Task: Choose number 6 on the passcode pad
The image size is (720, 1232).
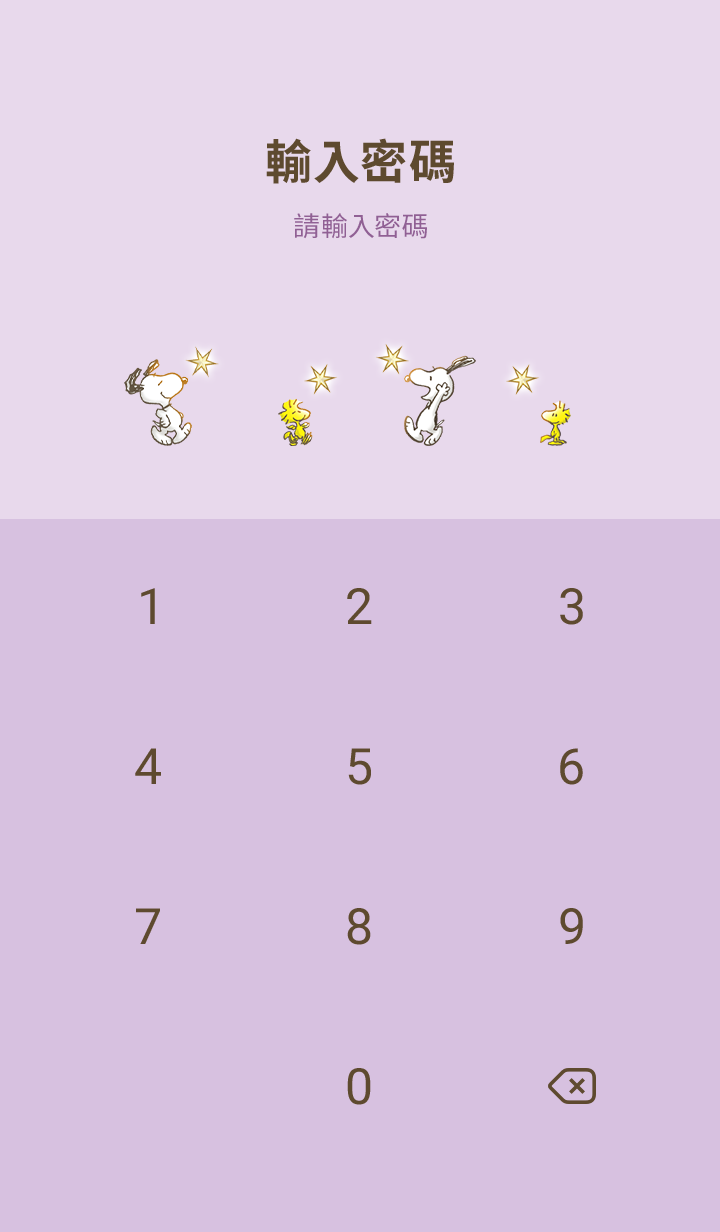Action: (x=571, y=767)
